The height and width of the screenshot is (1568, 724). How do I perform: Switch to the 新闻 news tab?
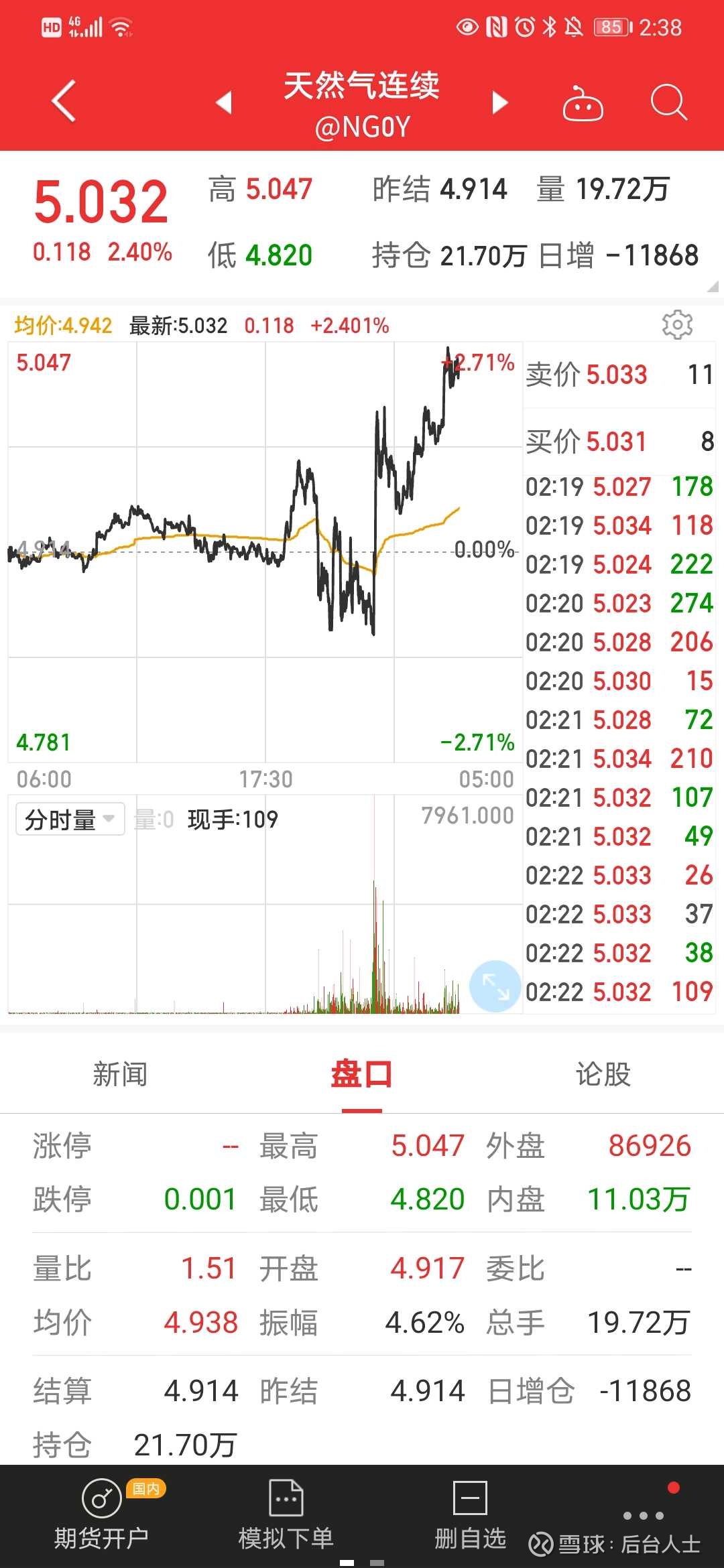point(121,1073)
